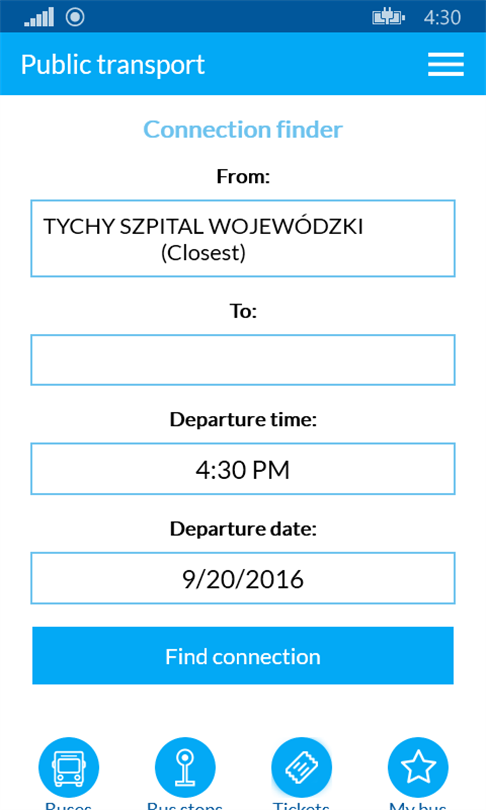486x810 pixels.
Task: Open the departure date picker
Action: (x=243, y=578)
